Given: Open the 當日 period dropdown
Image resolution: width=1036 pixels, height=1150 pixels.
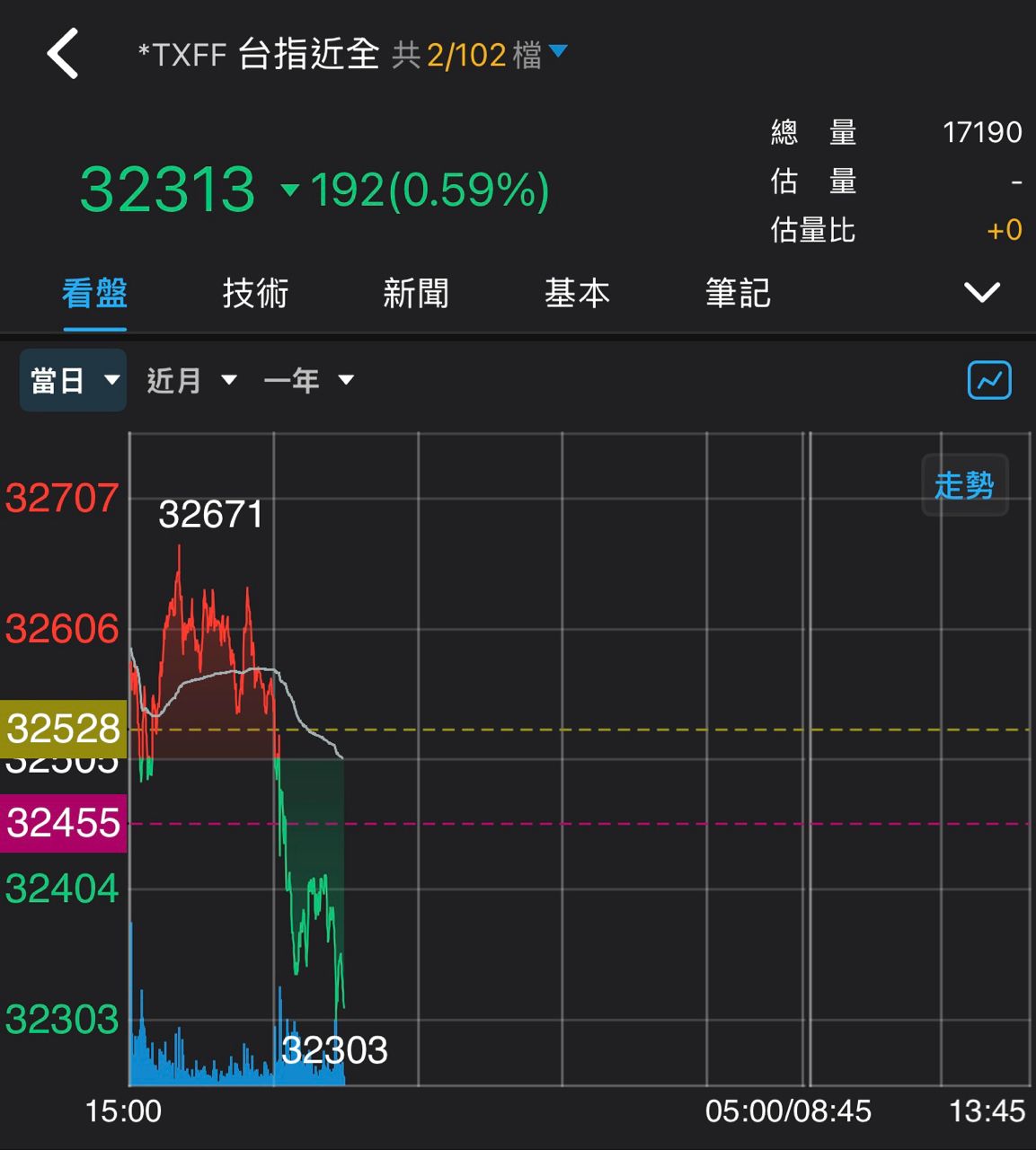Looking at the screenshot, I should (74, 380).
